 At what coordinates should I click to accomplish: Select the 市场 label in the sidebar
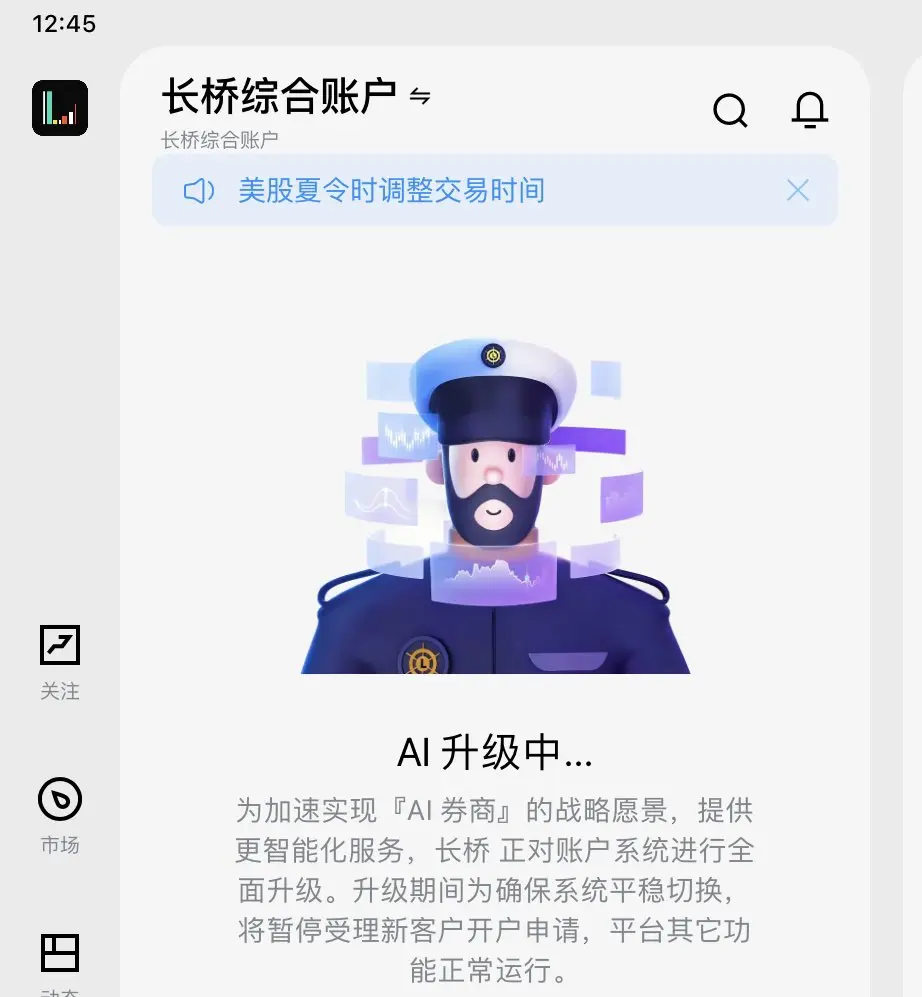(x=60, y=845)
